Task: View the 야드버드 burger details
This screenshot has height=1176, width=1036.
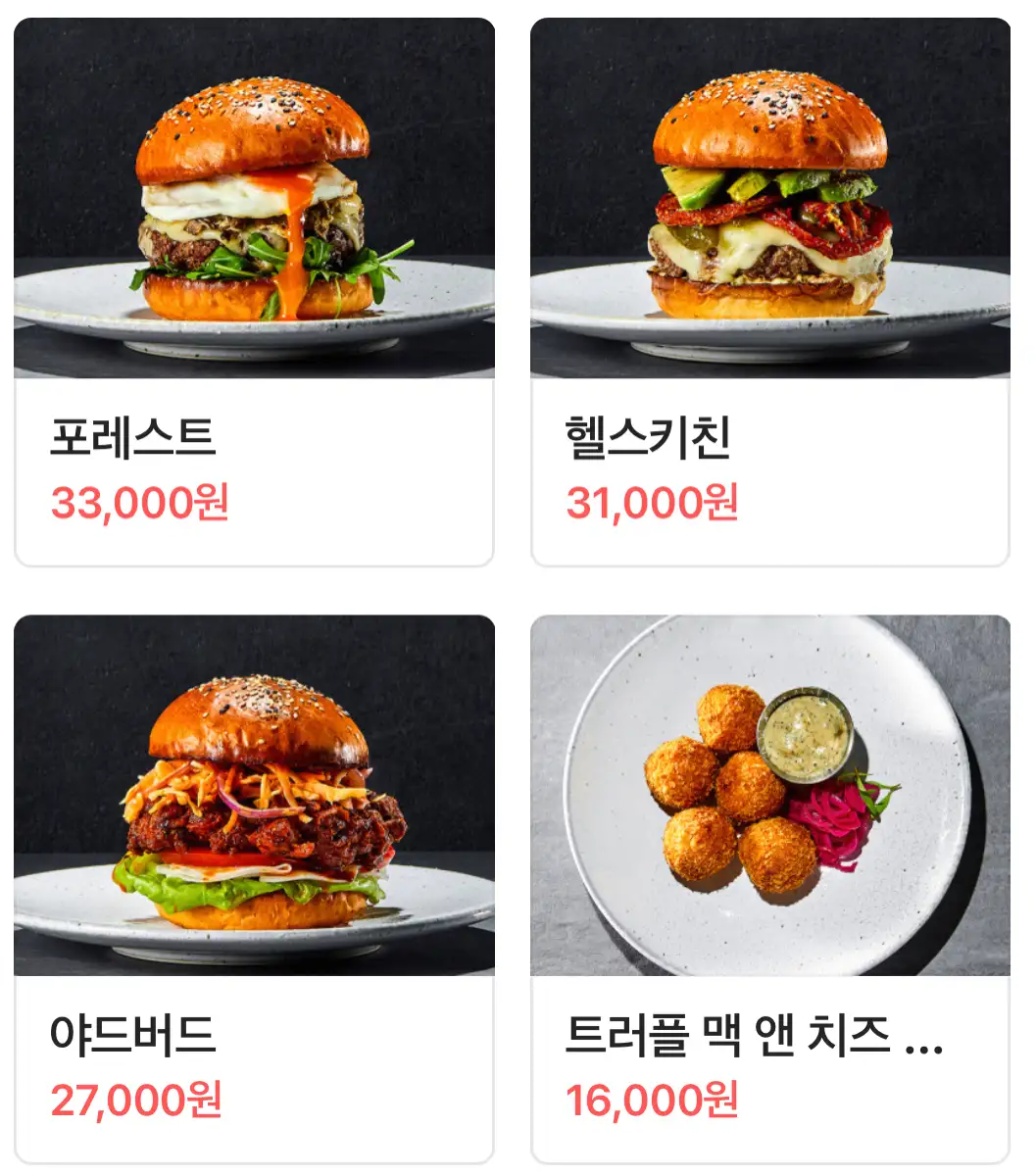Action: 254,888
